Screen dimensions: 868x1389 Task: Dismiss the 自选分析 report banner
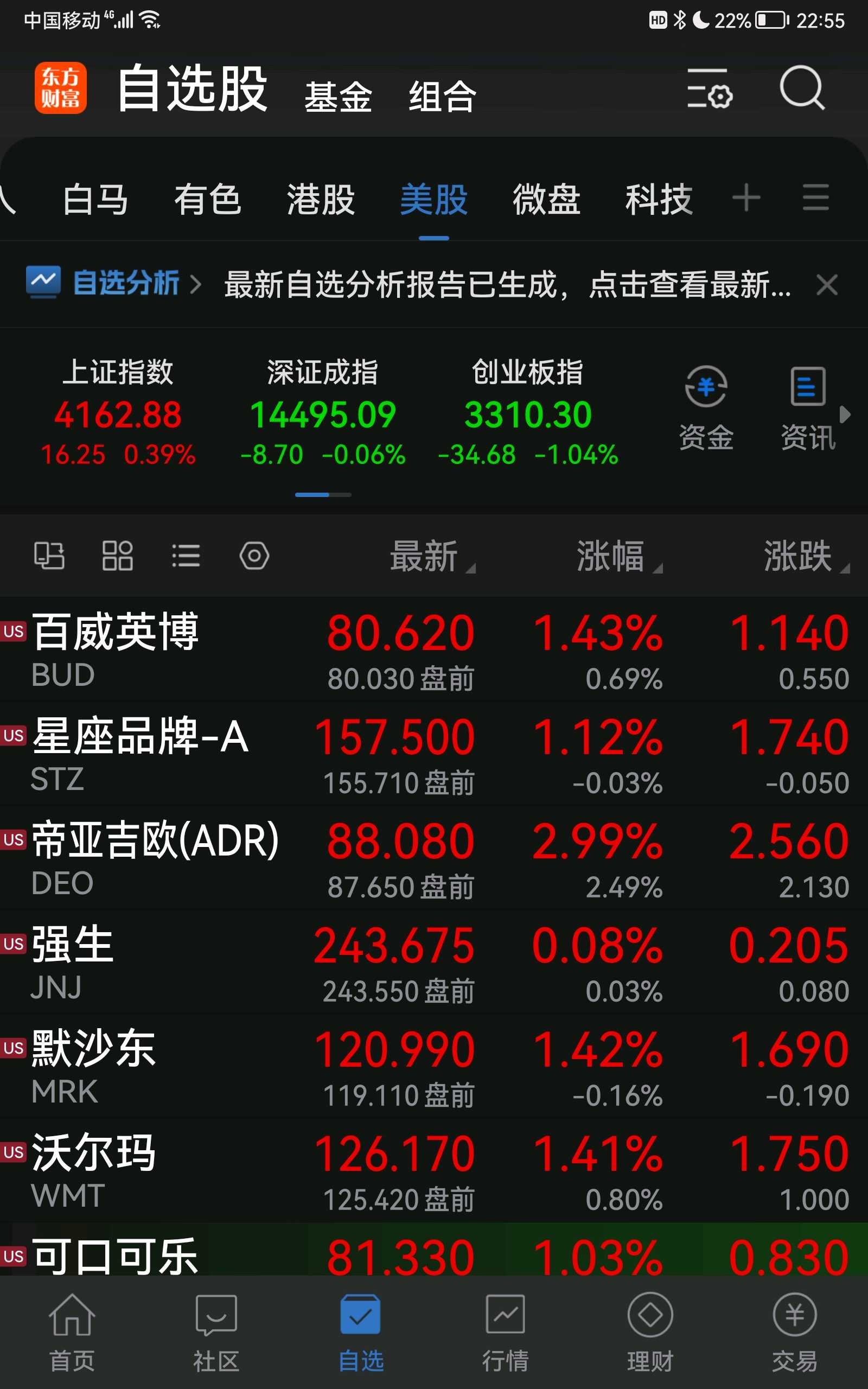pyautogui.click(x=827, y=285)
